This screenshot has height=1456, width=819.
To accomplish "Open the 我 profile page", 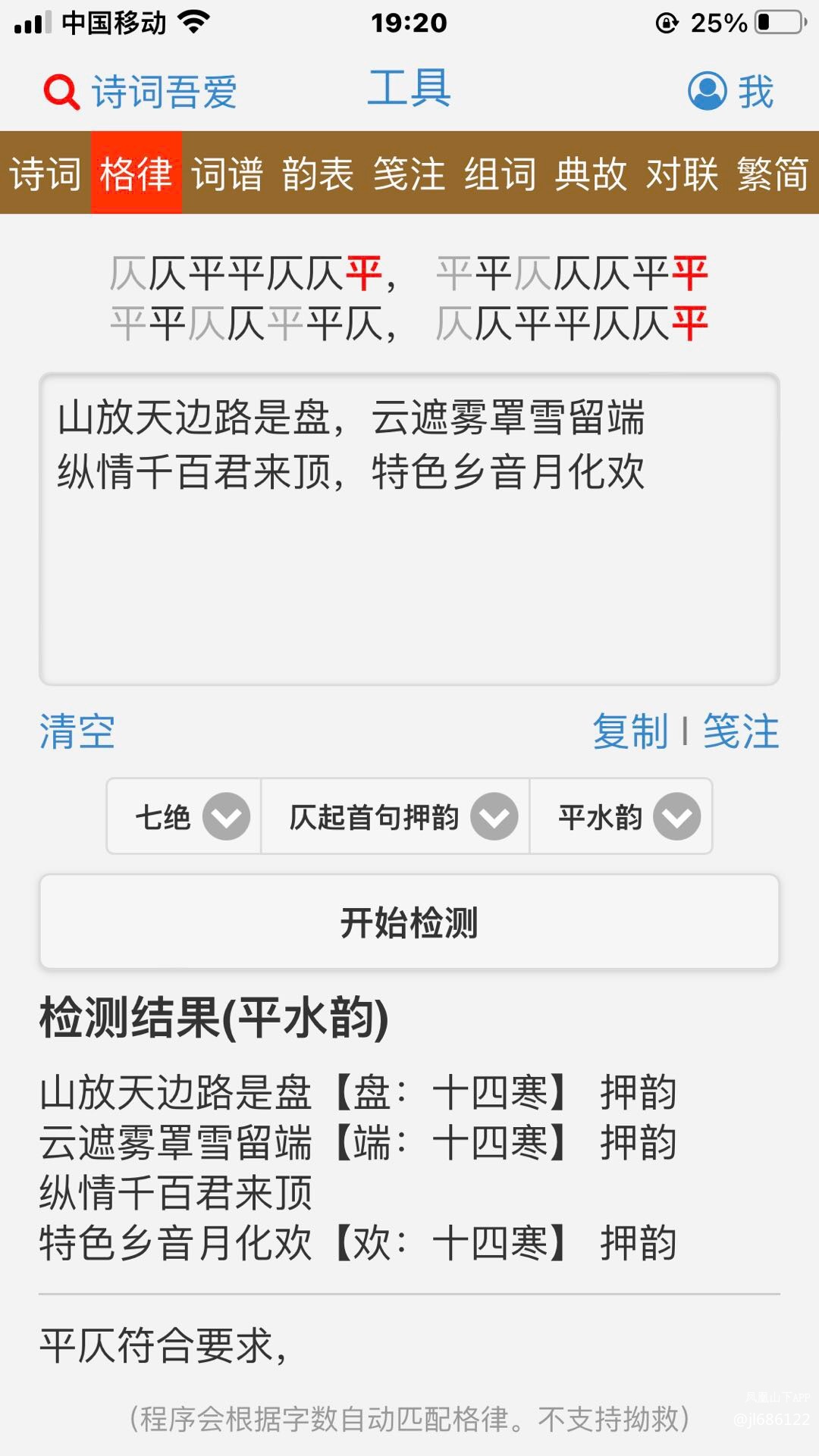I will click(x=730, y=92).
